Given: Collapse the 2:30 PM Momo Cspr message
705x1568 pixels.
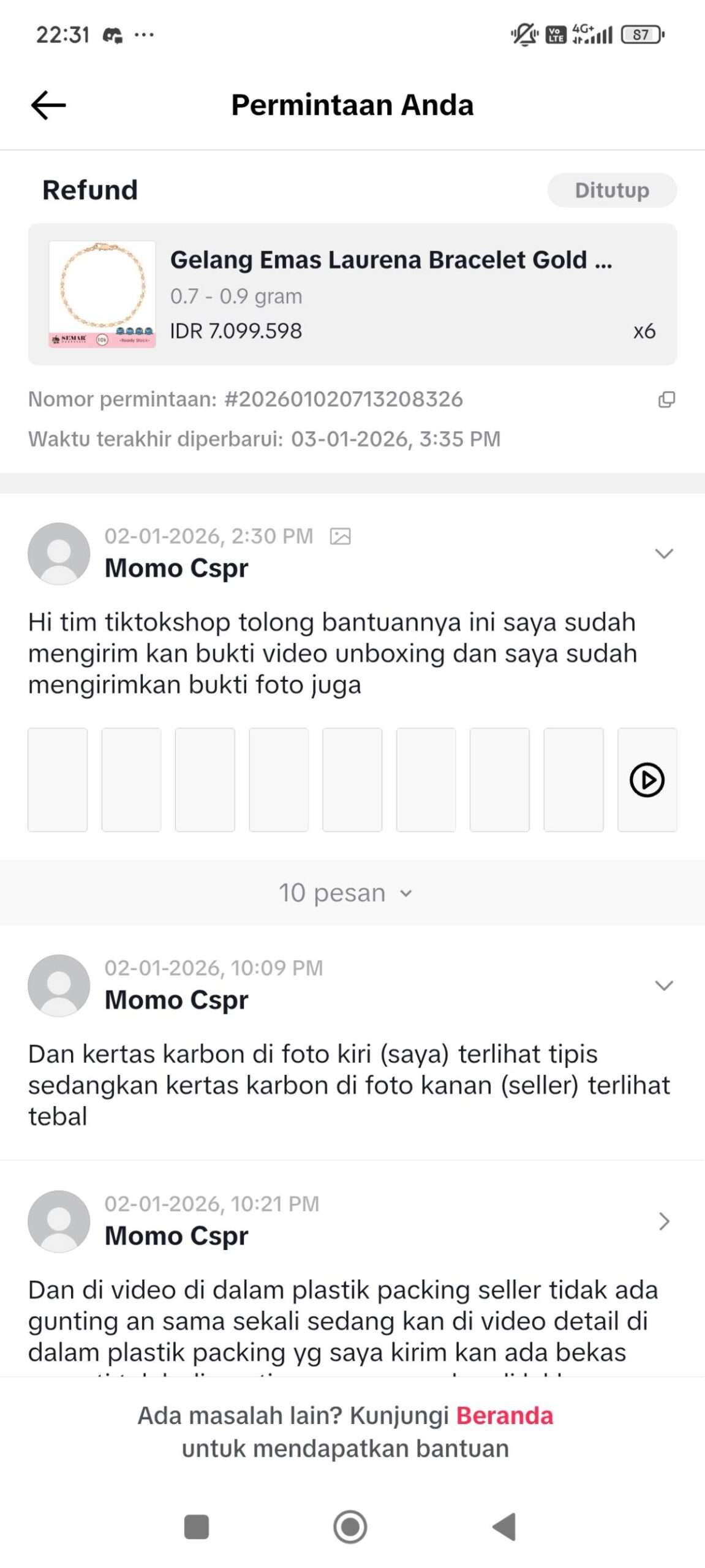Looking at the screenshot, I should 664,554.
